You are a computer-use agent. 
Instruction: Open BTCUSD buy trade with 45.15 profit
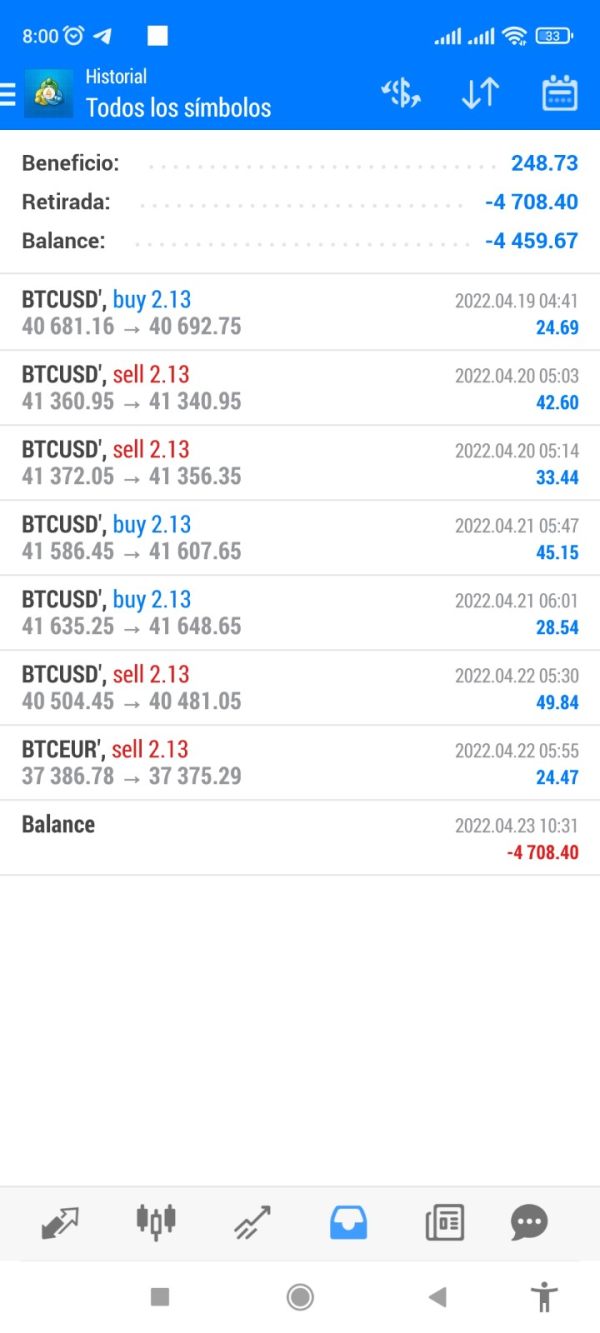tap(300, 537)
